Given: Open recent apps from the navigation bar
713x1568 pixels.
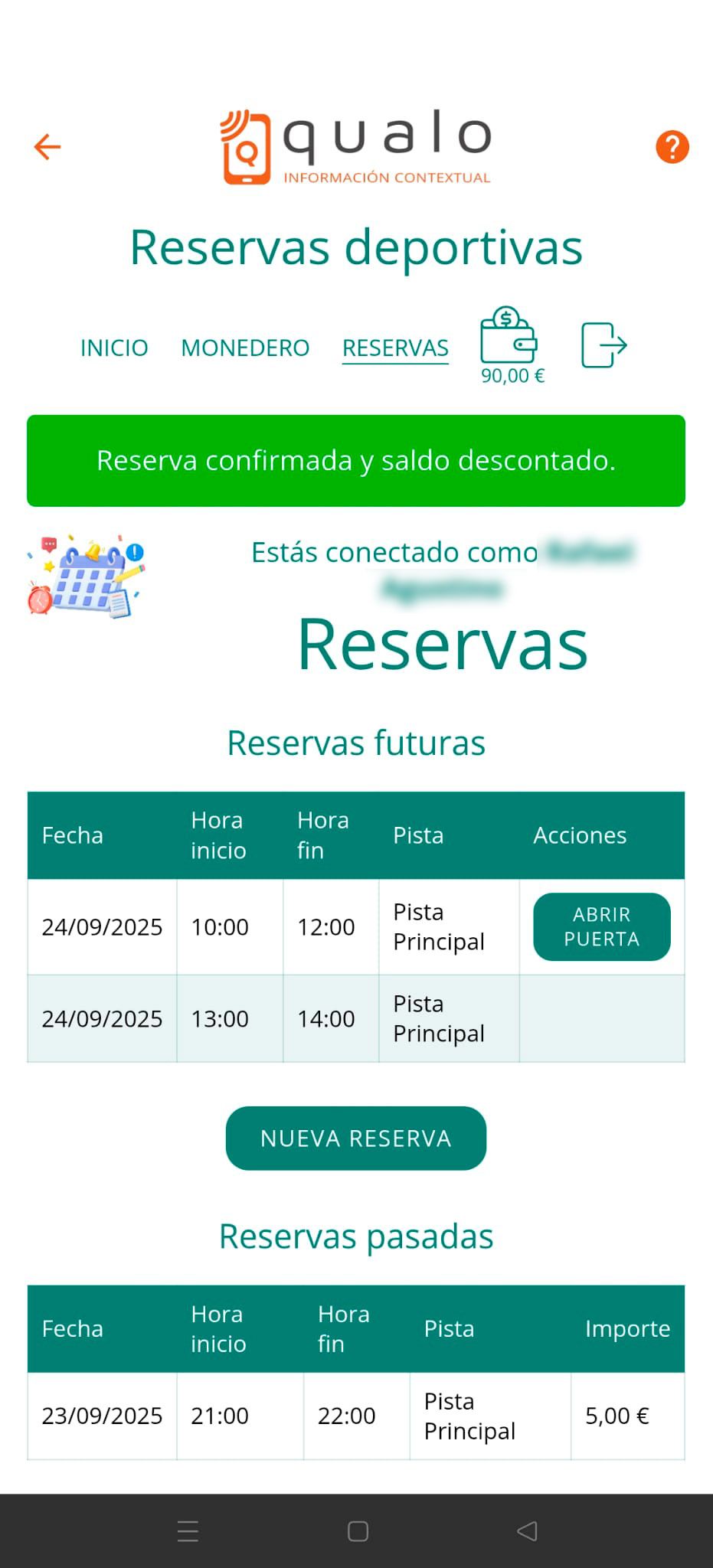Looking at the screenshot, I should (x=188, y=1530).
